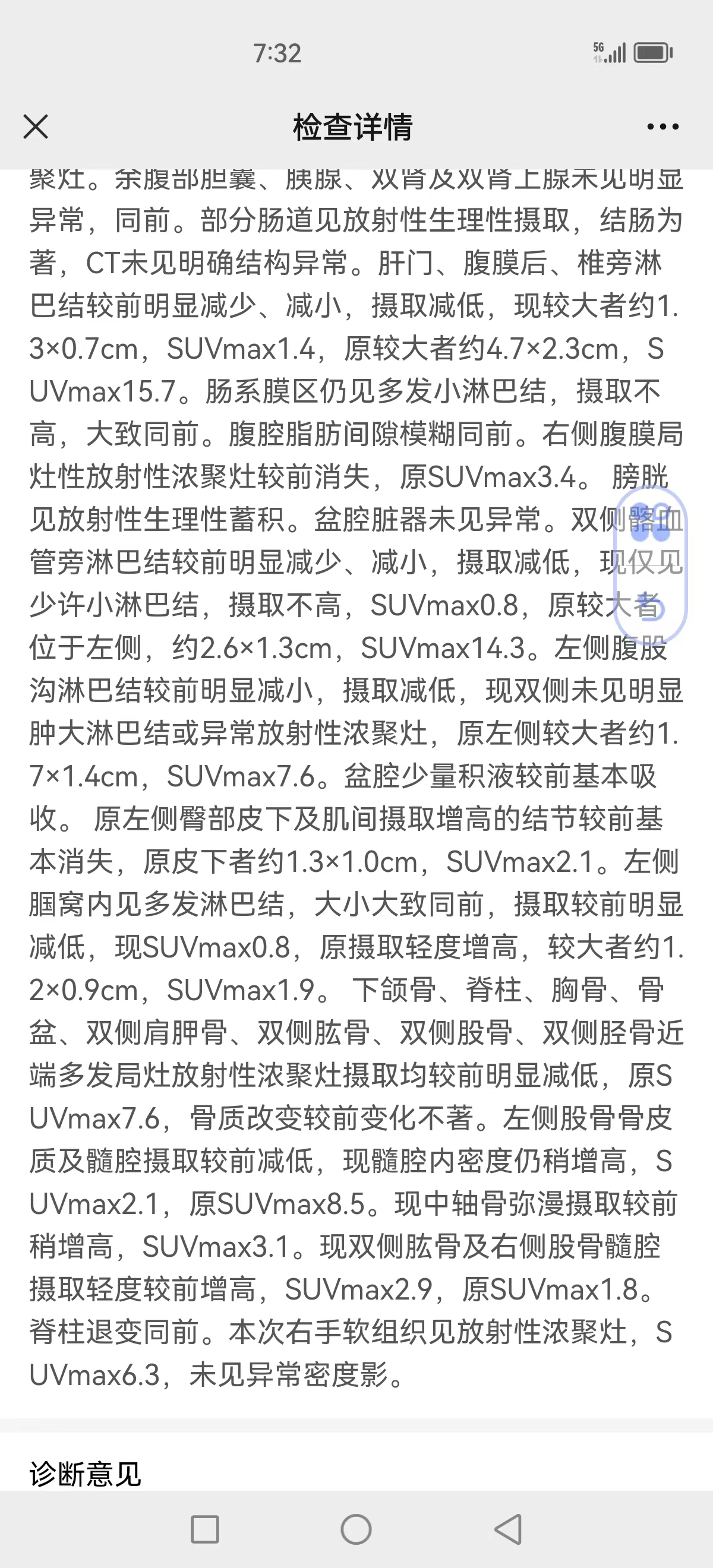Close the 检查详情 page
The height and width of the screenshot is (1568, 713).
coord(36,127)
